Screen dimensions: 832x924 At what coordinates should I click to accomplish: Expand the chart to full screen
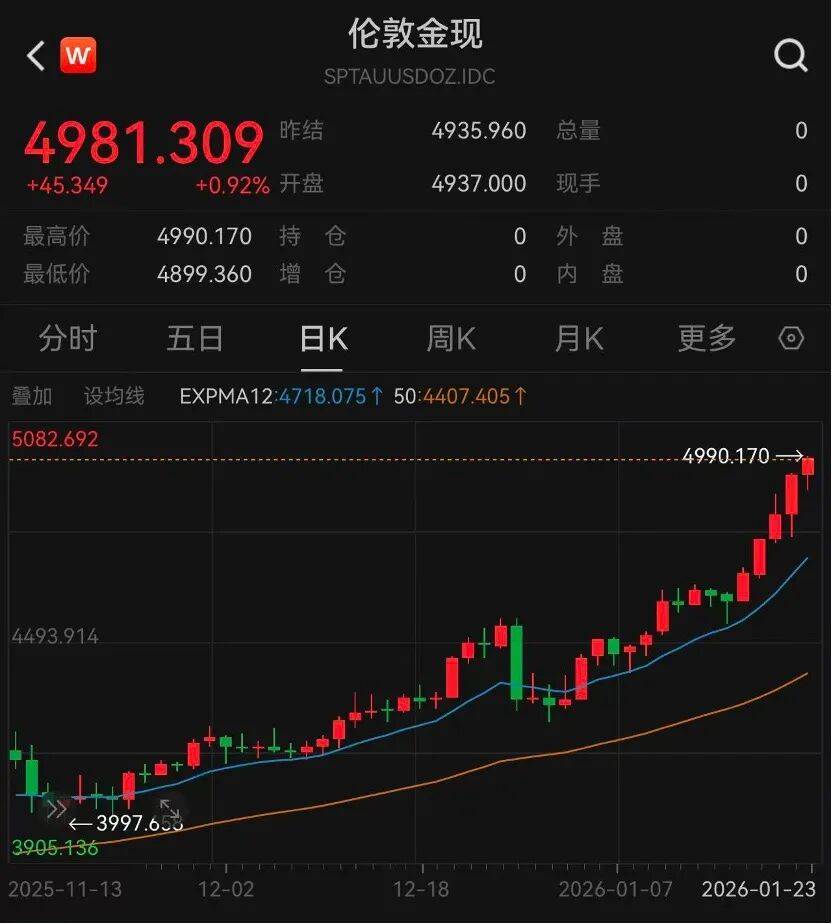[x=170, y=809]
